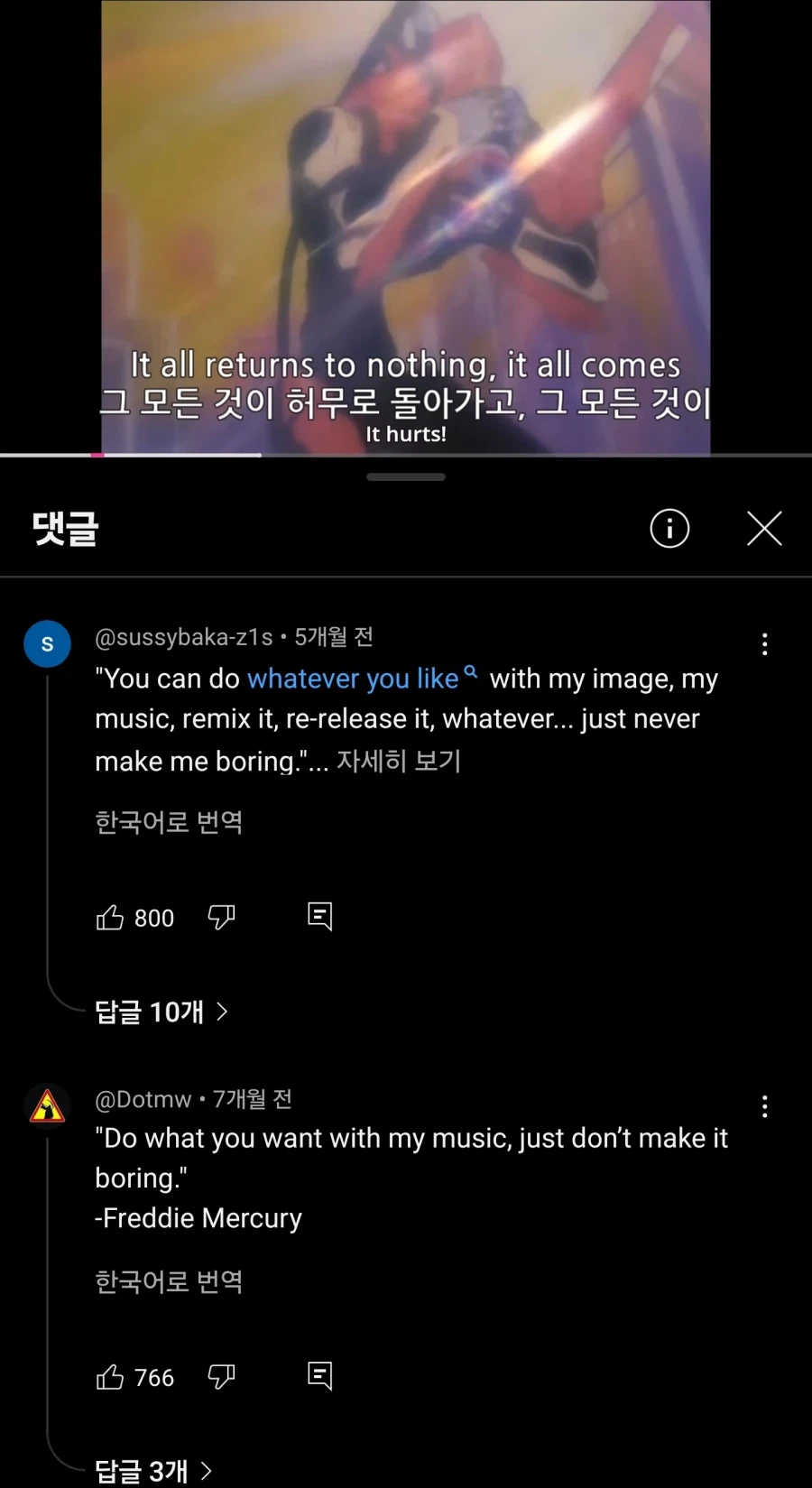The width and height of the screenshot is (812, 1488).
Task: Open the three-dot options on @Dotmw's comment
Action: 764,1106
